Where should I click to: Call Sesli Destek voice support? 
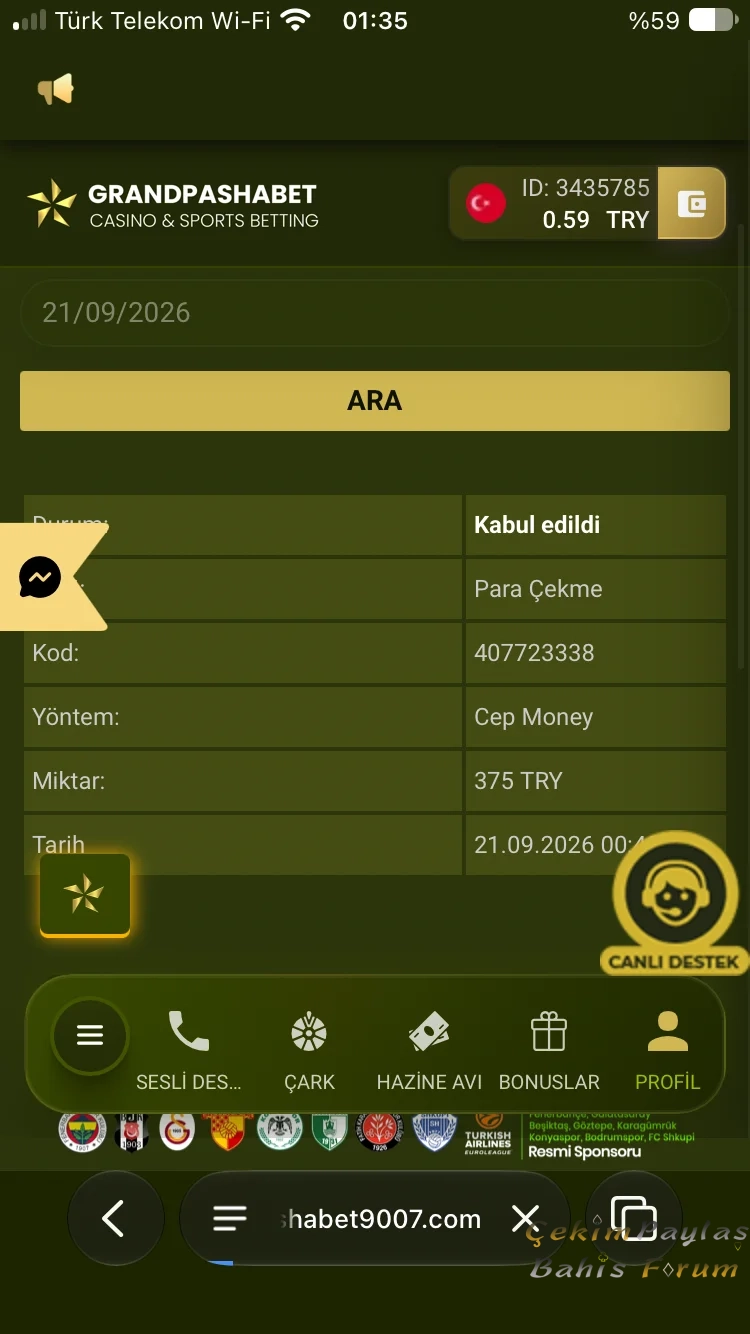(x=189, y=1050)
